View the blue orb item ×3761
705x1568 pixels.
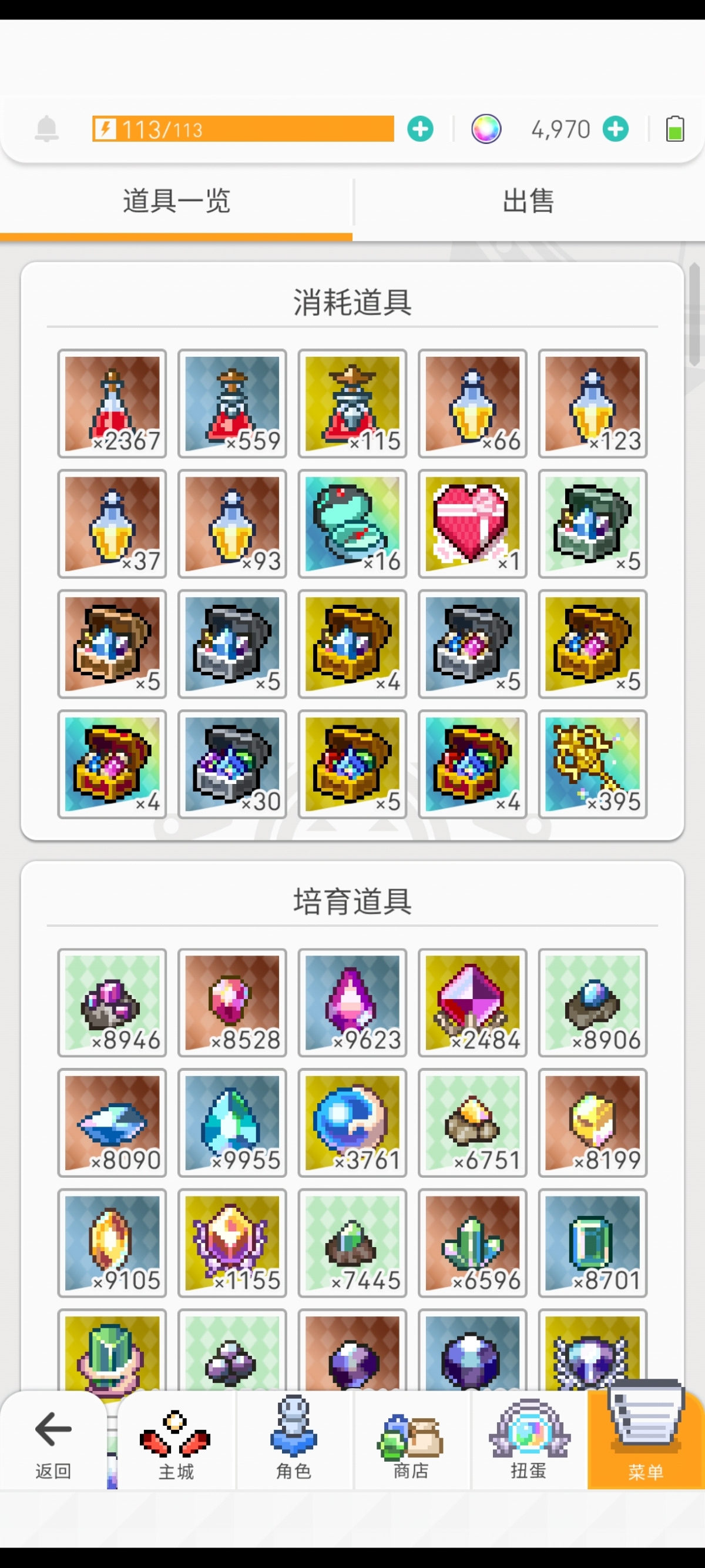pyautogui.click(x=352, y=1122)
